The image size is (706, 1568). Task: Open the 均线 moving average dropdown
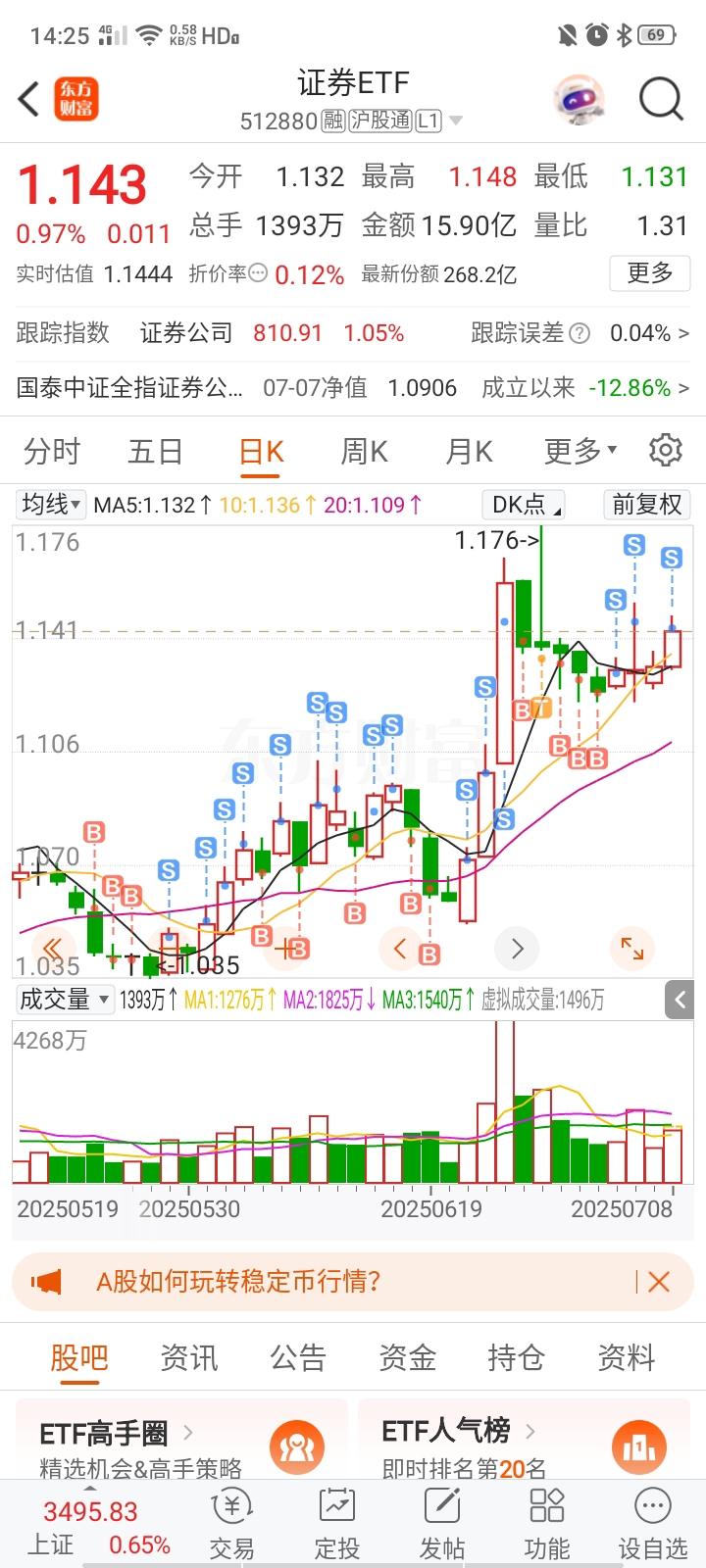[x=50, y=504]
